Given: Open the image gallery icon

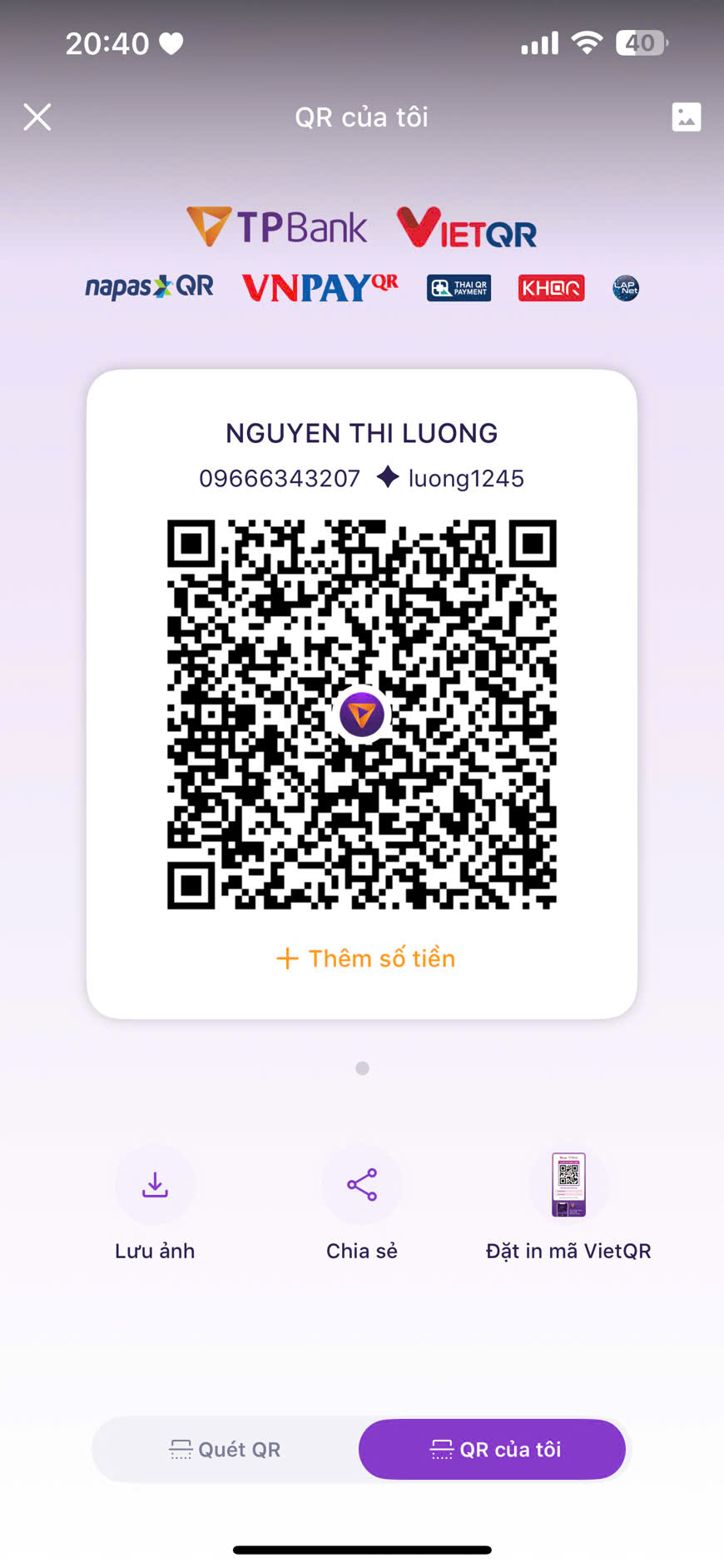Looking at the screenshot, I should pos(686,117).
